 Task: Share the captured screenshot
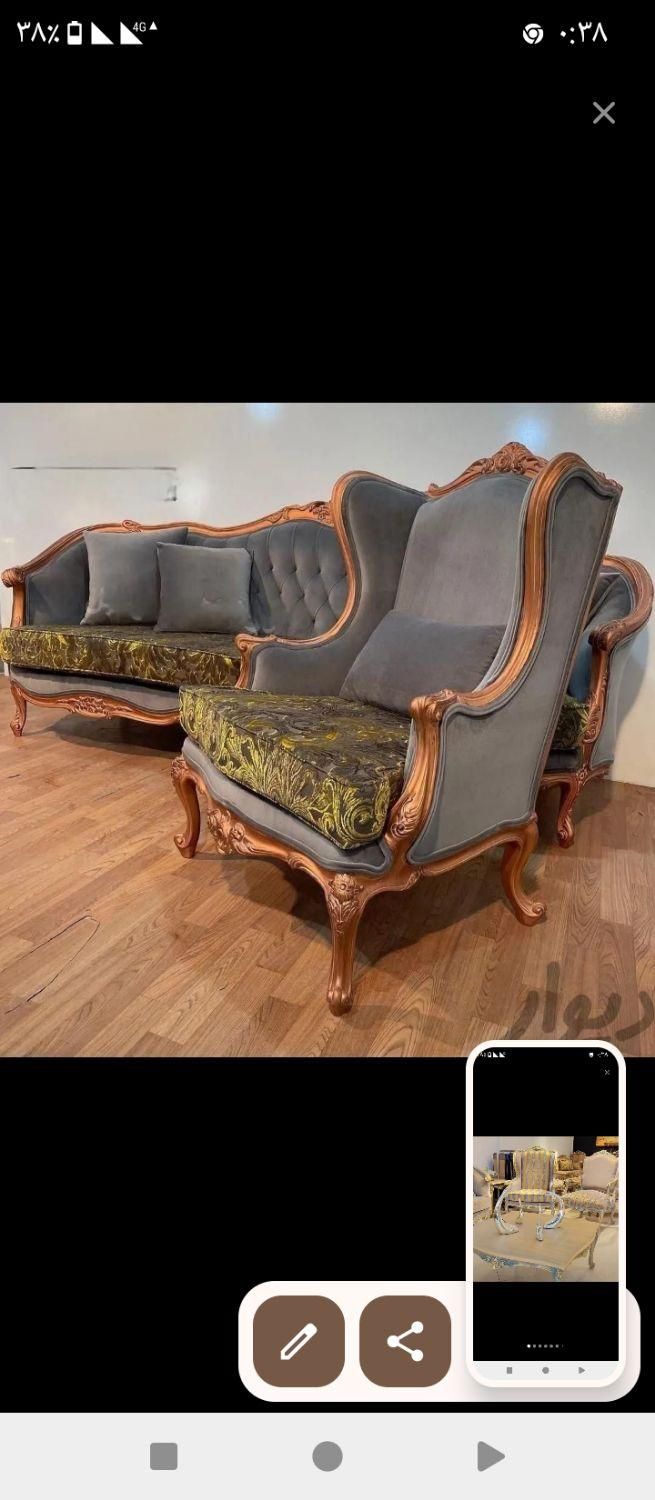(x=405, y=1341)
